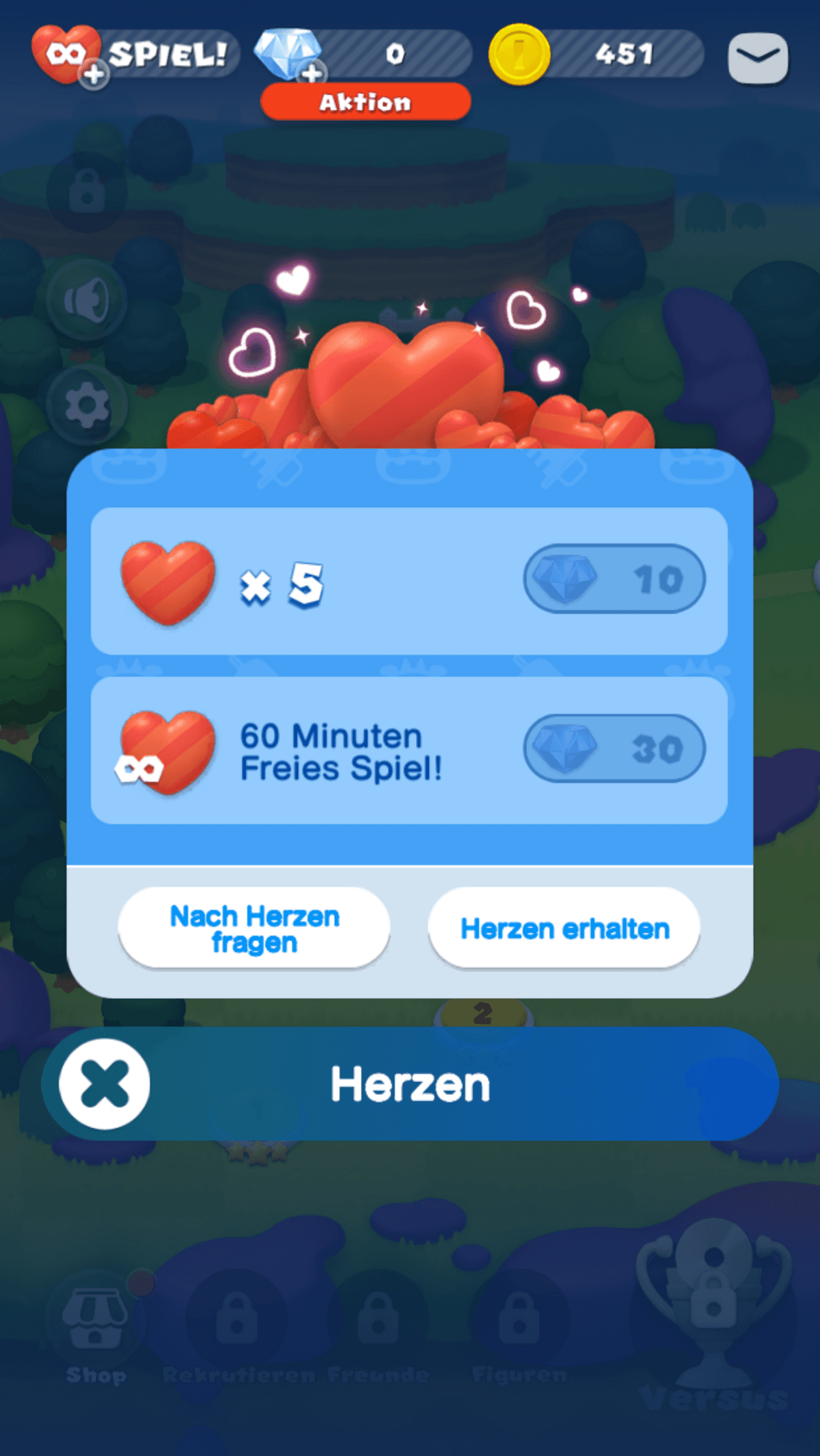The image size is (820, 1456).
Task: Add diamonds with the plus icon
Action: (x=312, y=73)
